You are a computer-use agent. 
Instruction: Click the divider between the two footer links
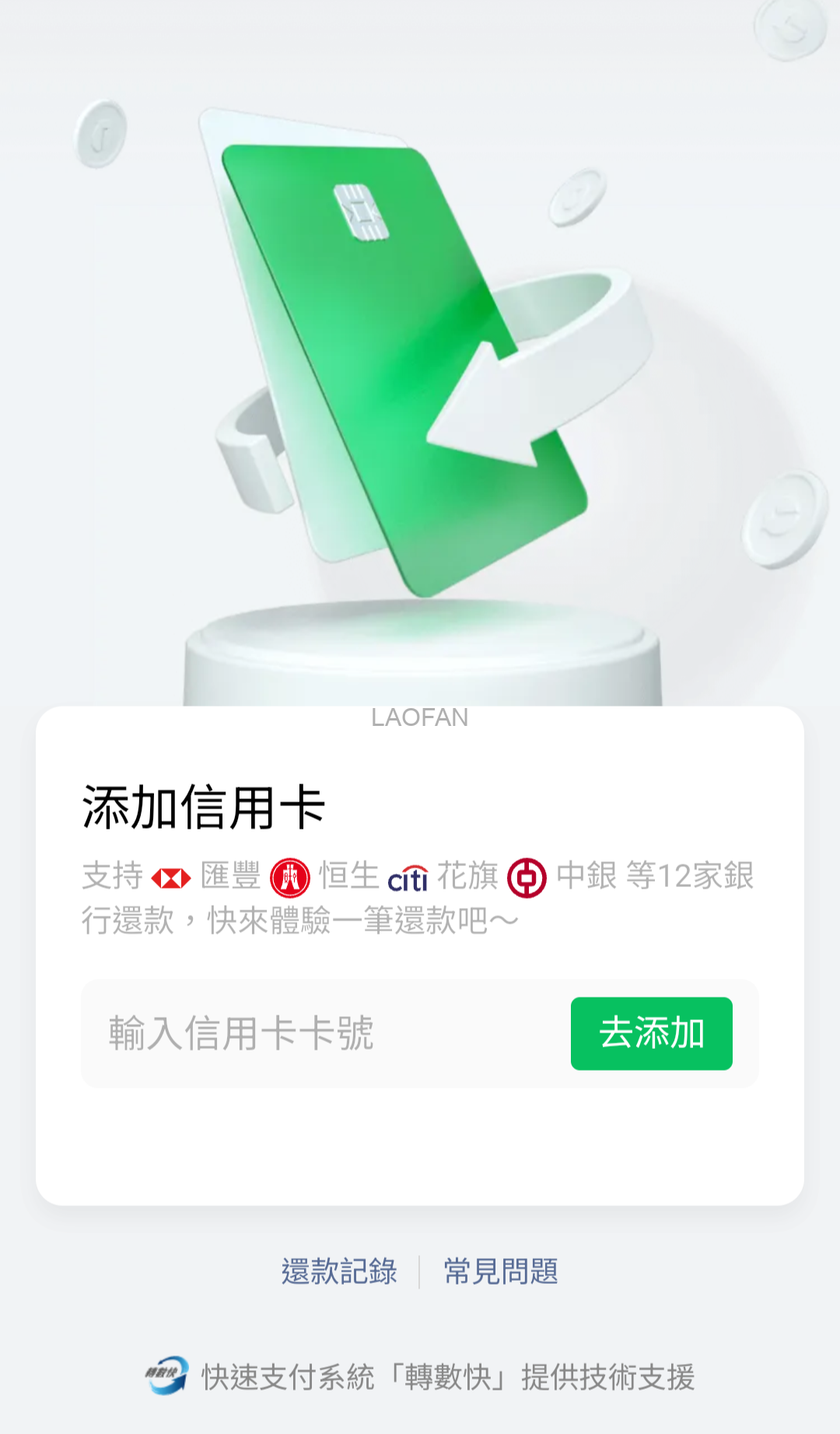point(420,1271)
